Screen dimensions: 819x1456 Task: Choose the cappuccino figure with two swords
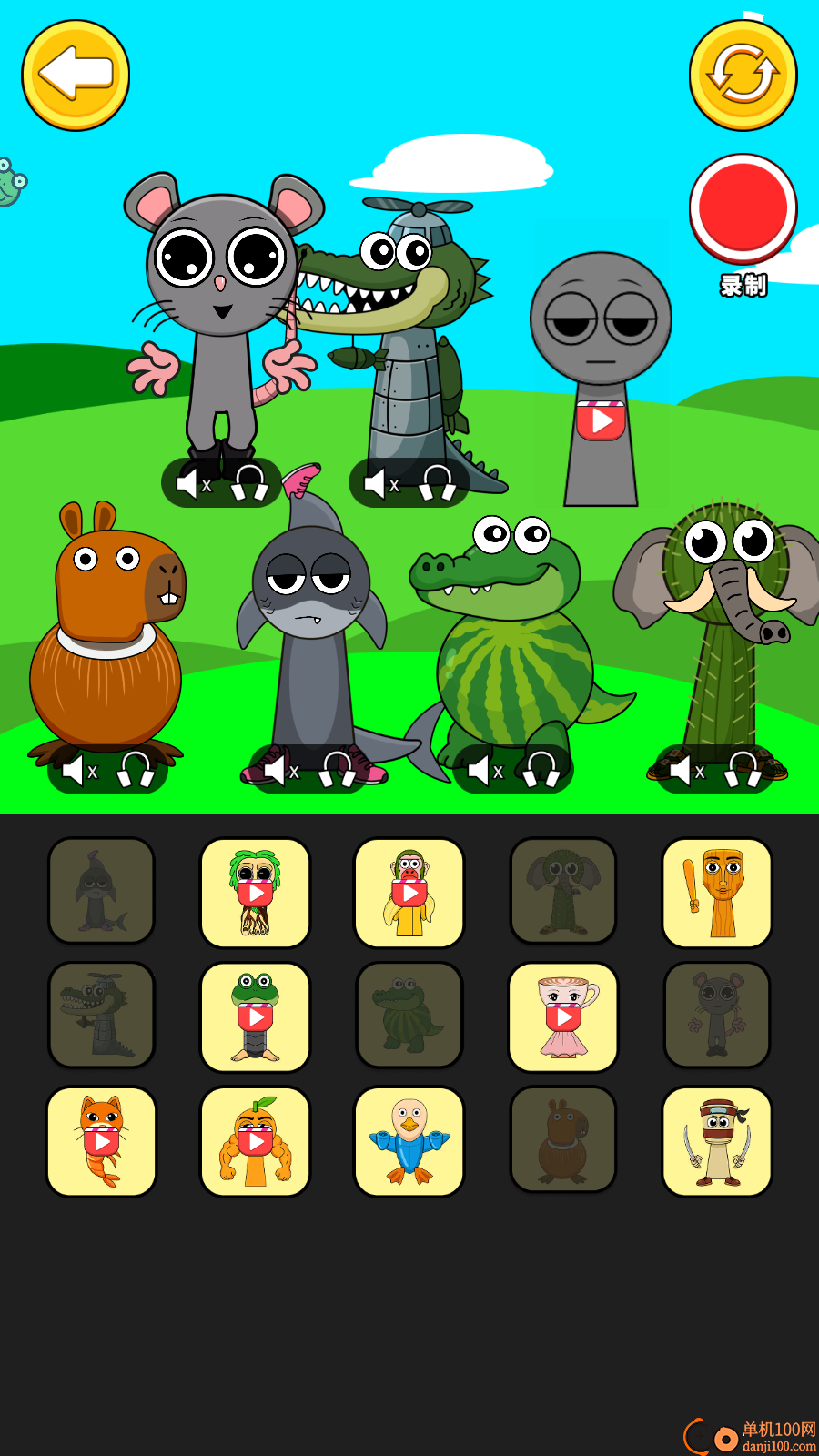click(717, 1141)
